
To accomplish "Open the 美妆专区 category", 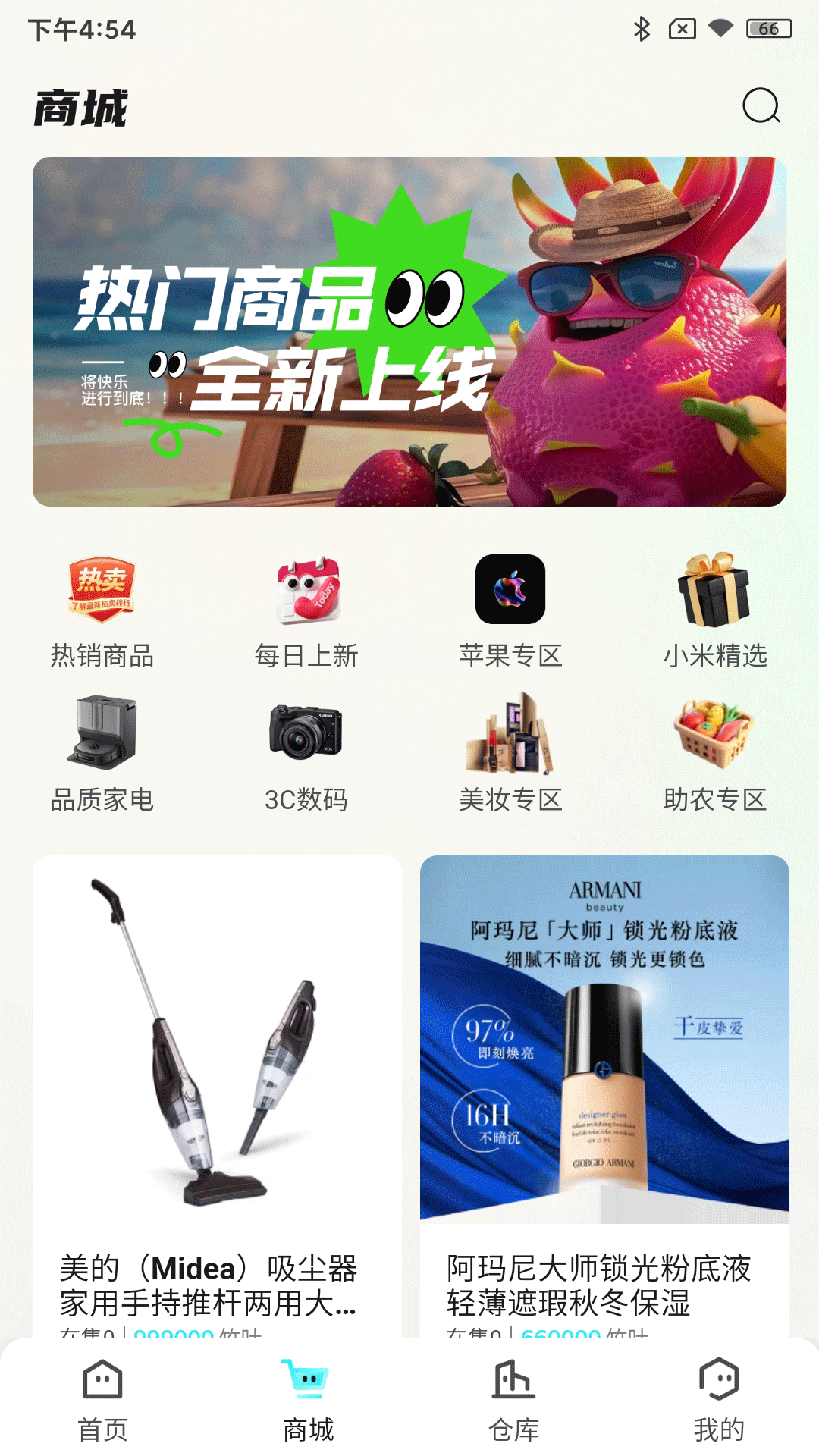I will 510,755.
